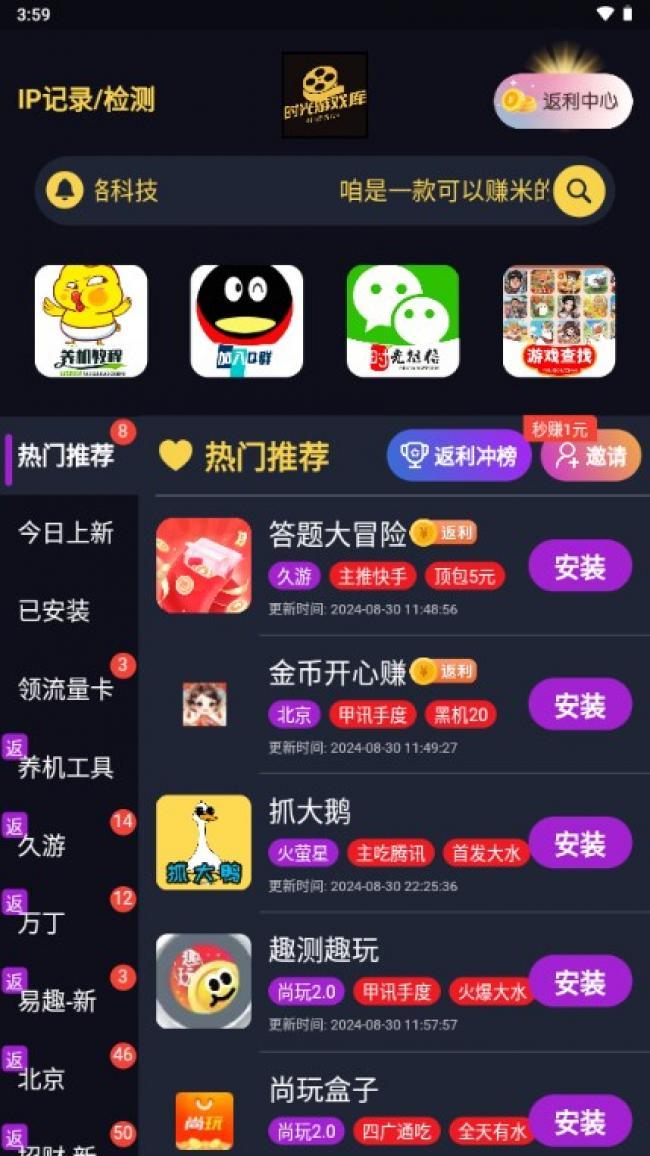Open the 尚玩盒子 app entry

coord(325,1089)
